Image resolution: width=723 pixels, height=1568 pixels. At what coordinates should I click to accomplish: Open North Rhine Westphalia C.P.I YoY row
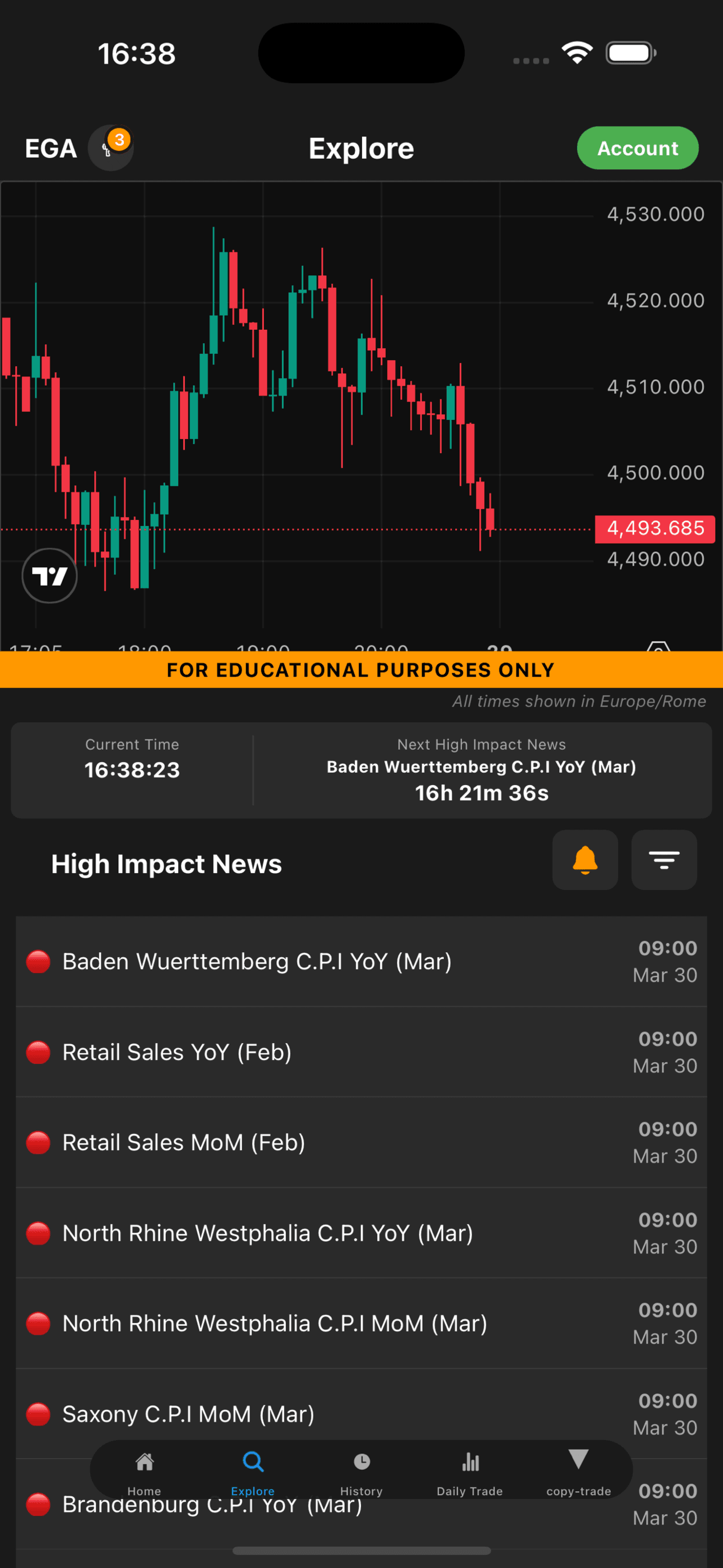pyautogui.click(x=361, y=1233)
